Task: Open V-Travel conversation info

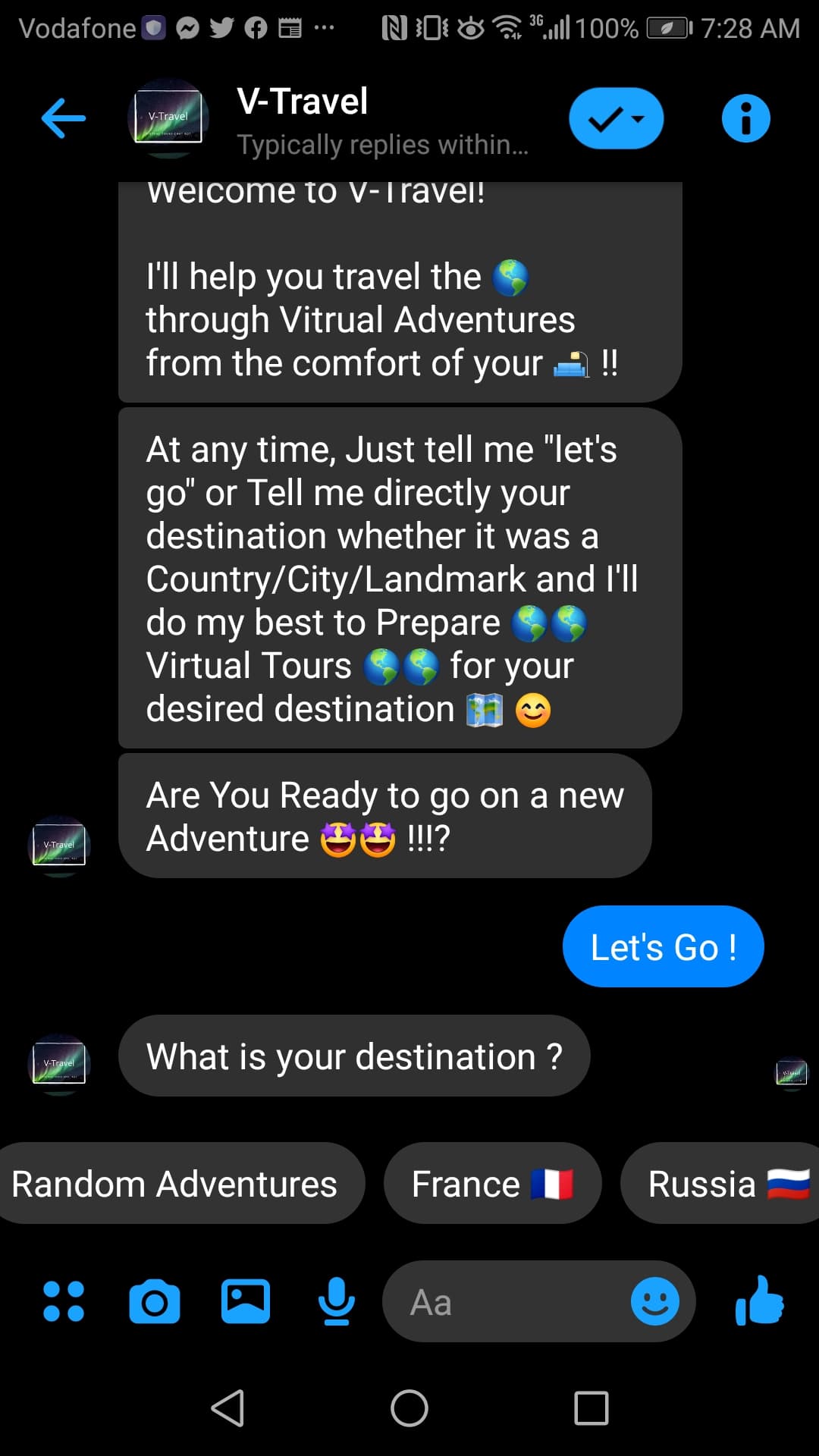Action: 745,118
